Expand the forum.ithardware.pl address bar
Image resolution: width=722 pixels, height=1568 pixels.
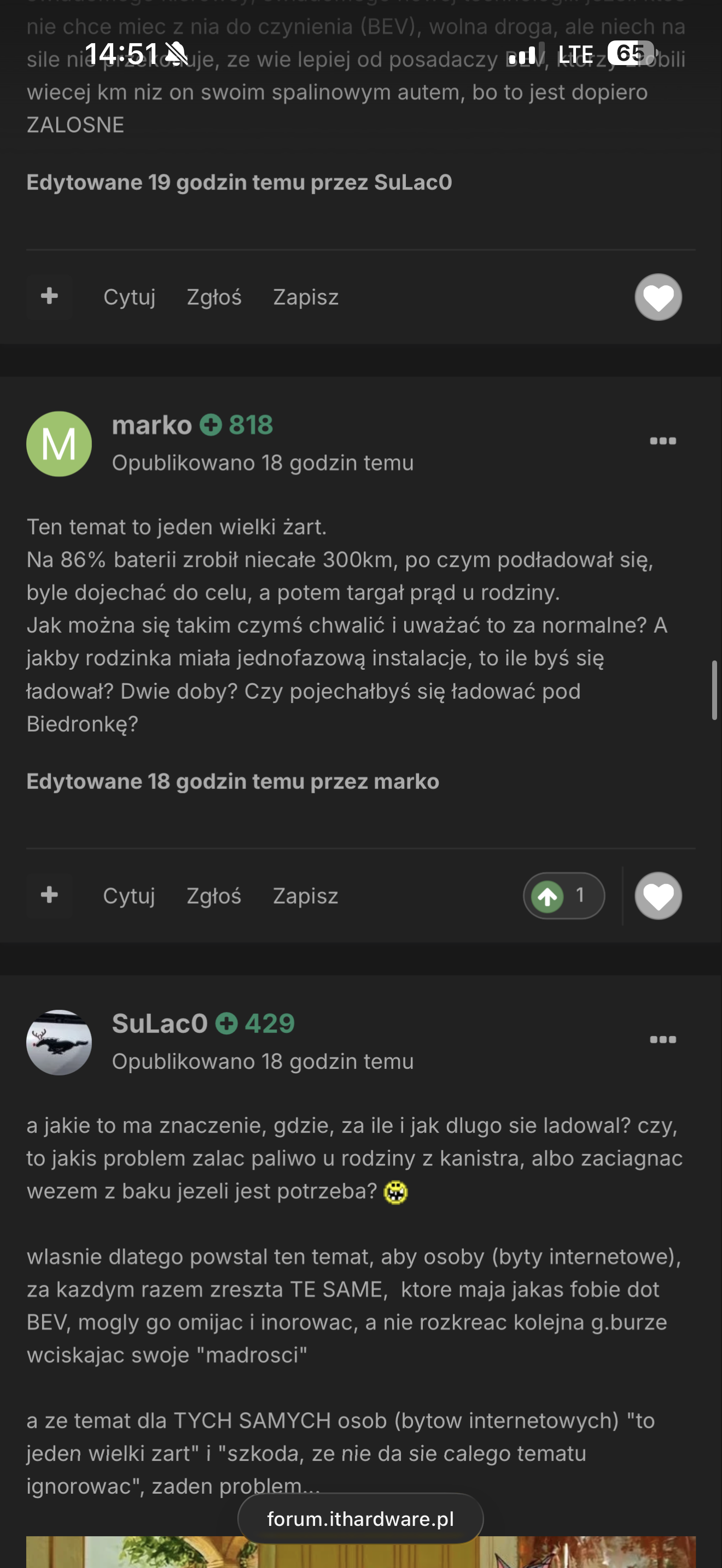point(360,1519)
